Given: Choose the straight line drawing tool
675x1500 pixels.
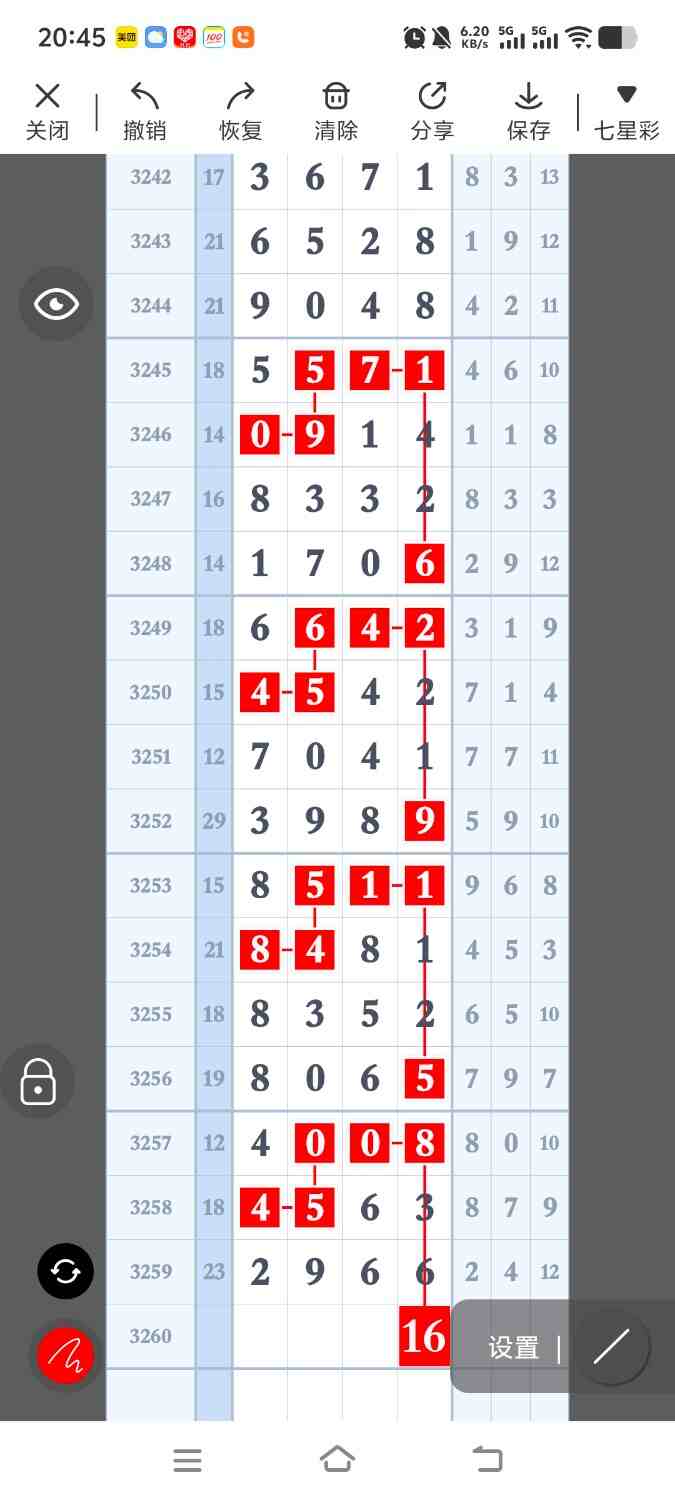Looking at the screenshot, I should 611,1347.
